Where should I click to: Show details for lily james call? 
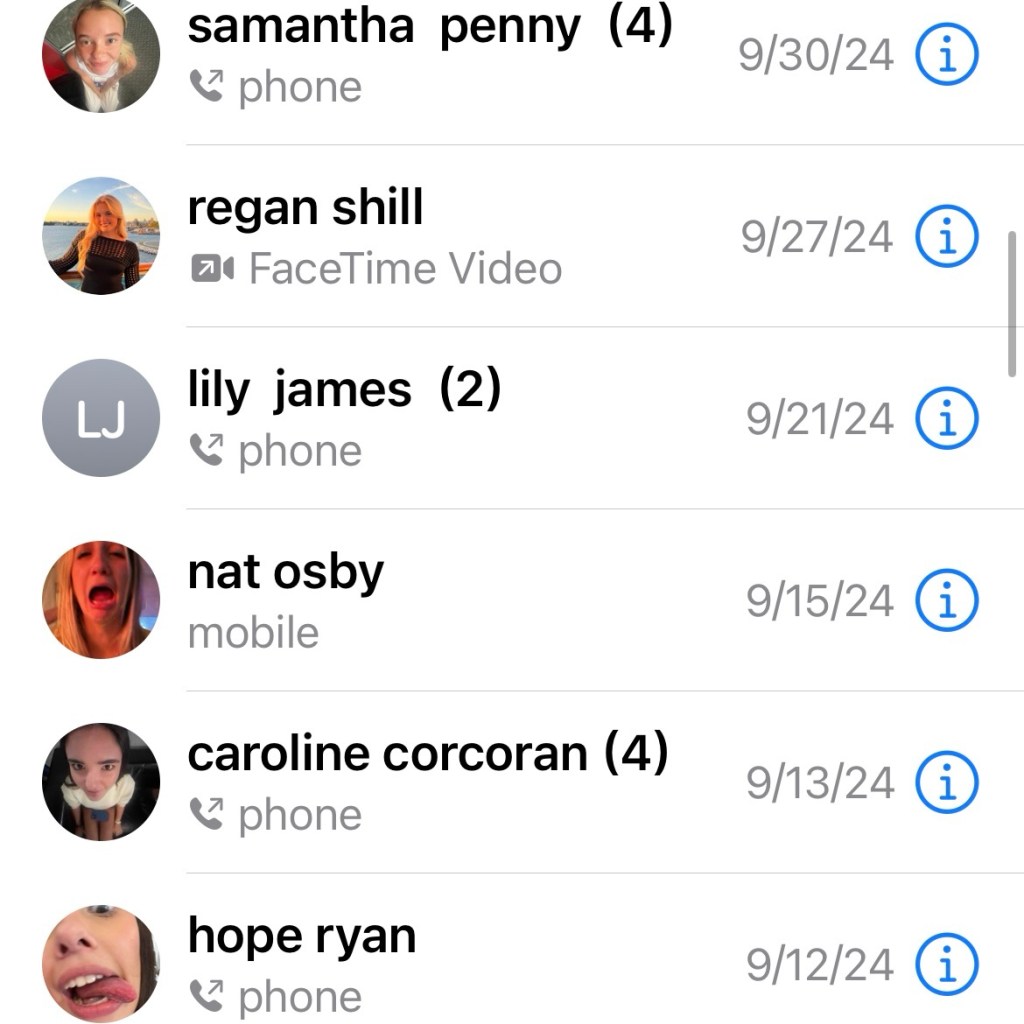(x=946, y=418)
